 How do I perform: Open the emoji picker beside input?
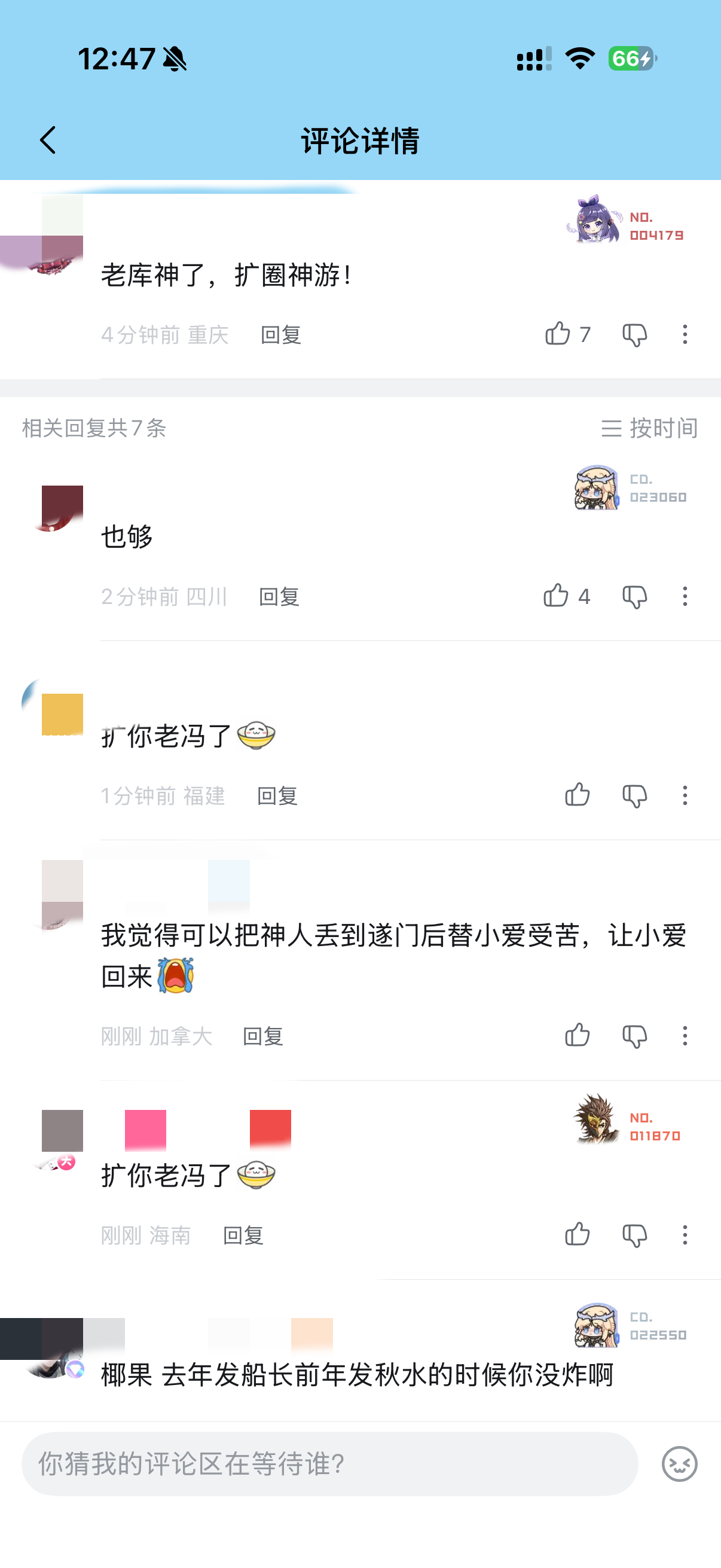click(679, 1464)
